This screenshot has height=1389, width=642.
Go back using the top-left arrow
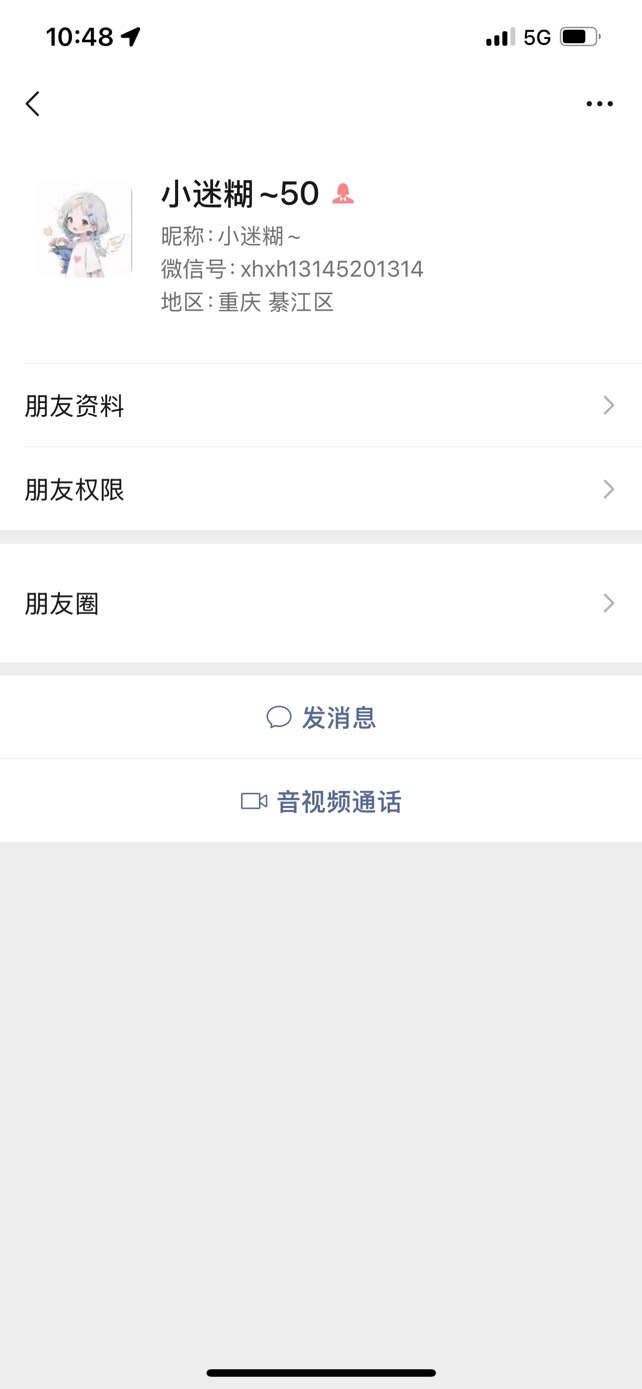(33, 104)
